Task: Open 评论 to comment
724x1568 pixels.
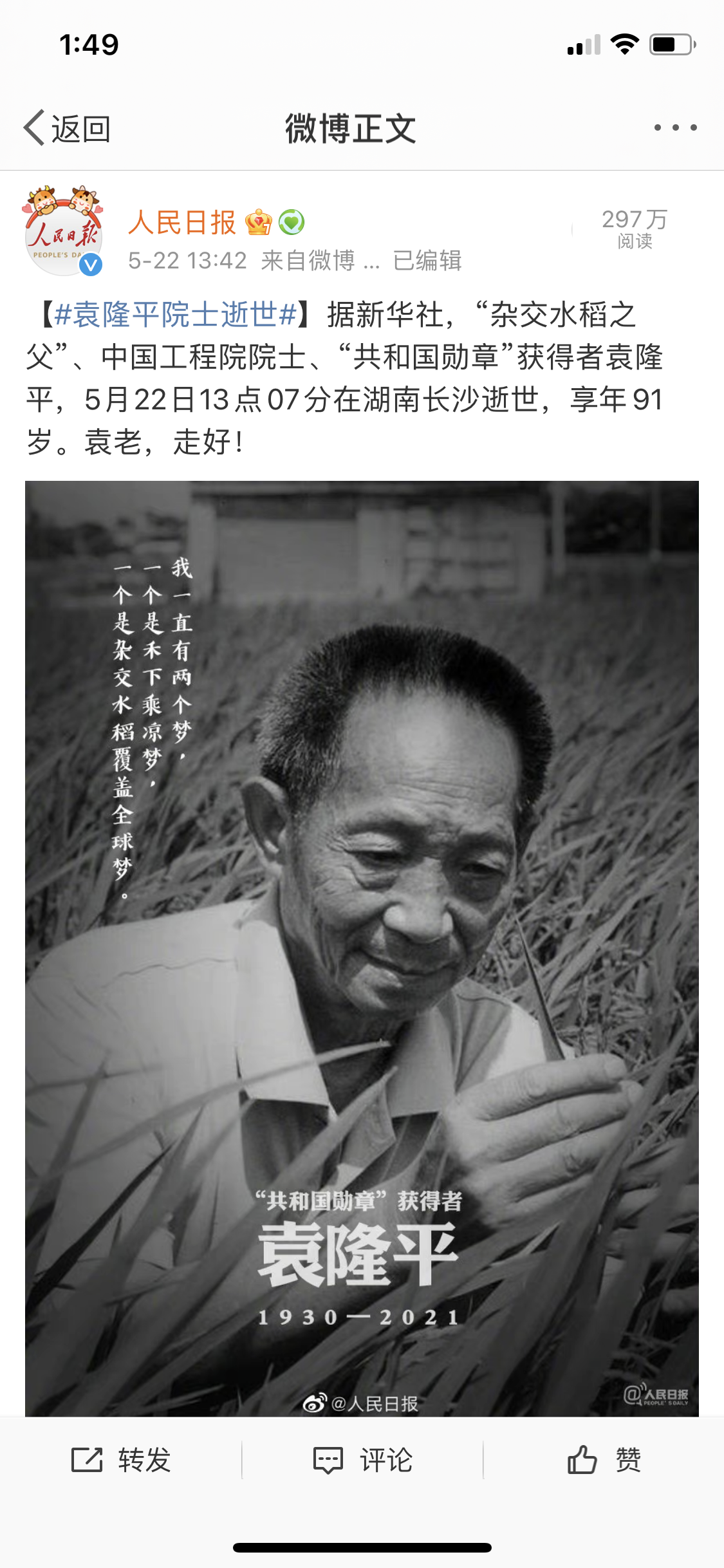Action: tap(362, 1460)
